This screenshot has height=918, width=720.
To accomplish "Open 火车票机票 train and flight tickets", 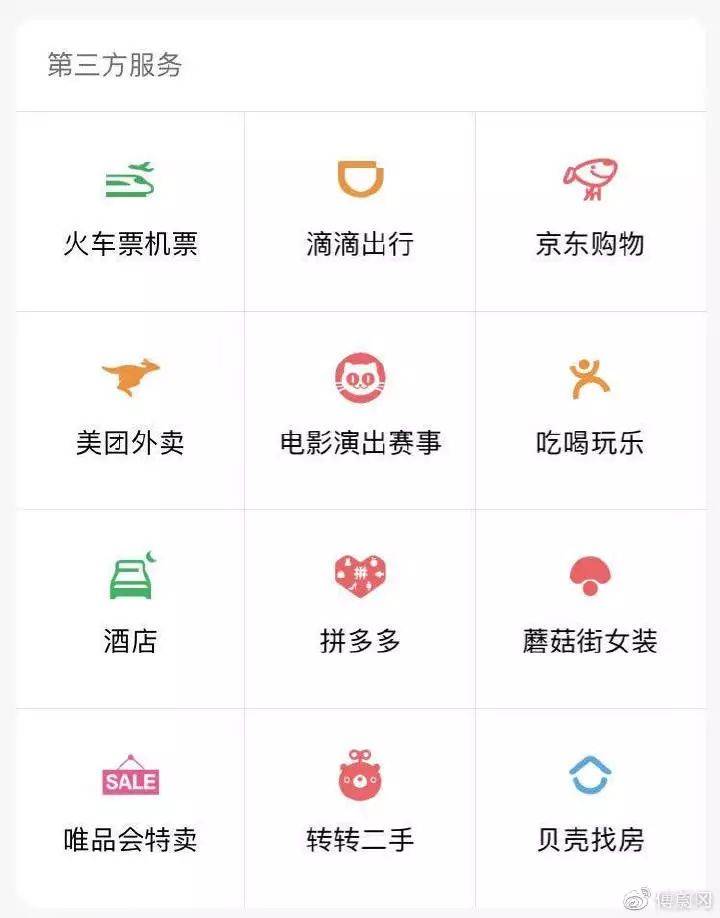I will 130,210.
